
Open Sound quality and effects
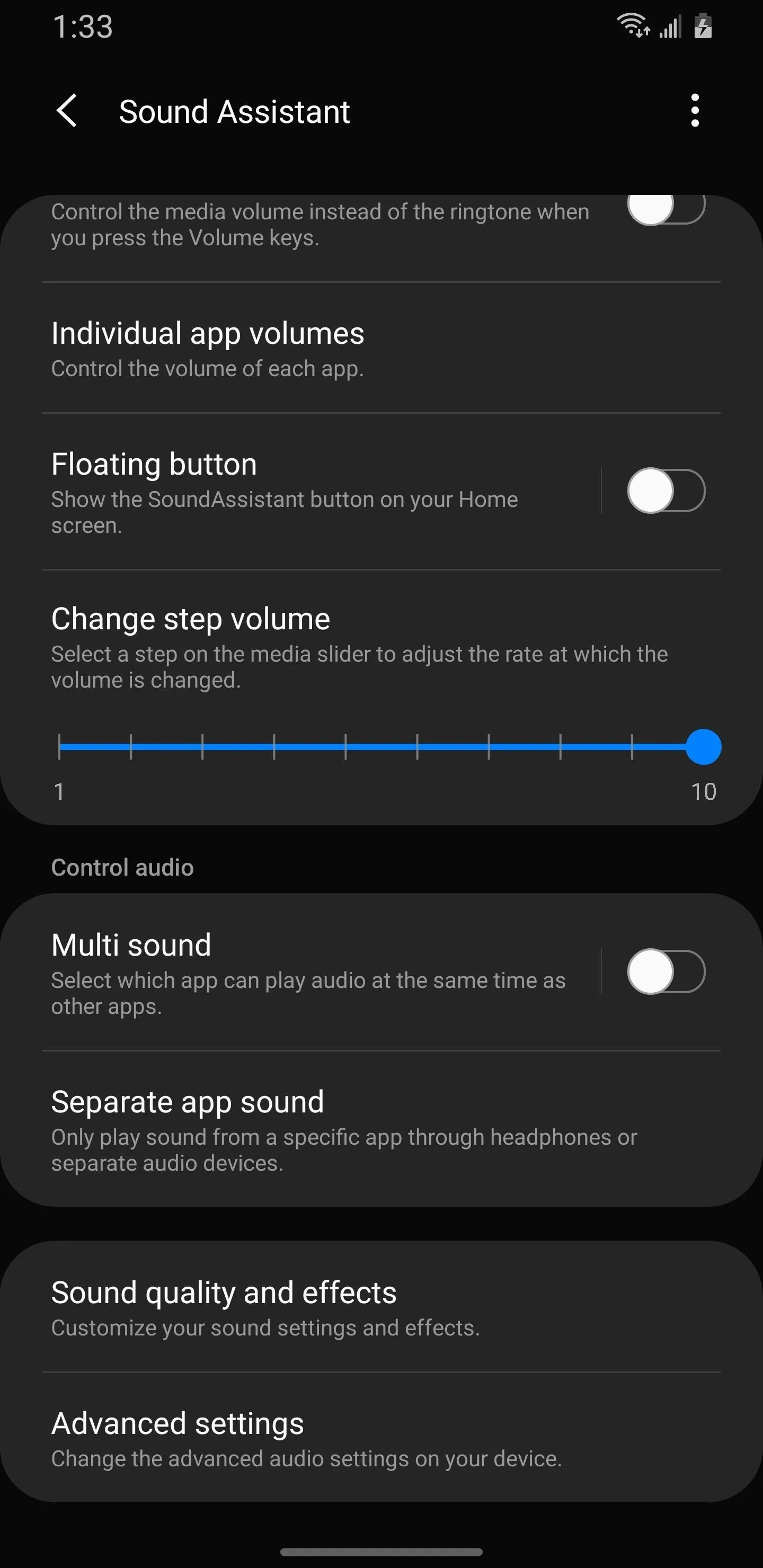point(381,1307)
